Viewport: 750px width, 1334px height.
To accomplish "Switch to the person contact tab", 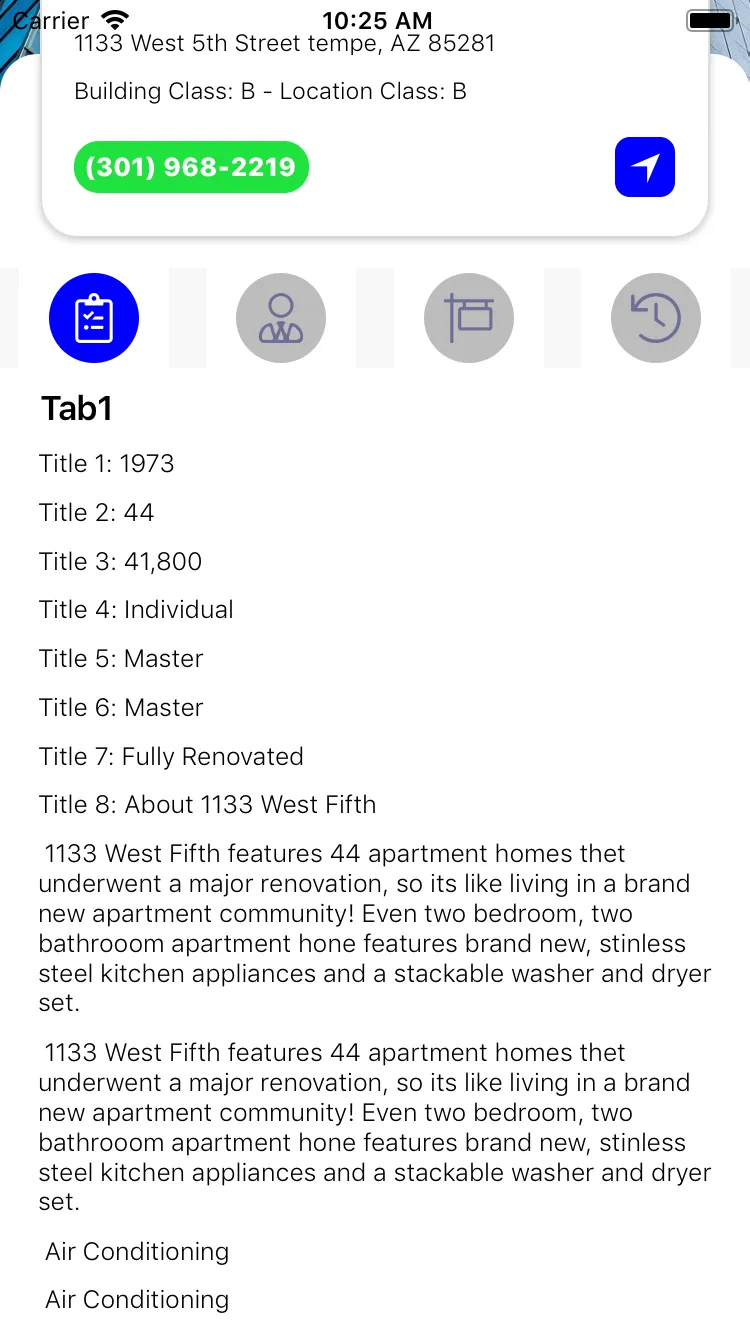I will pos(281,318).
